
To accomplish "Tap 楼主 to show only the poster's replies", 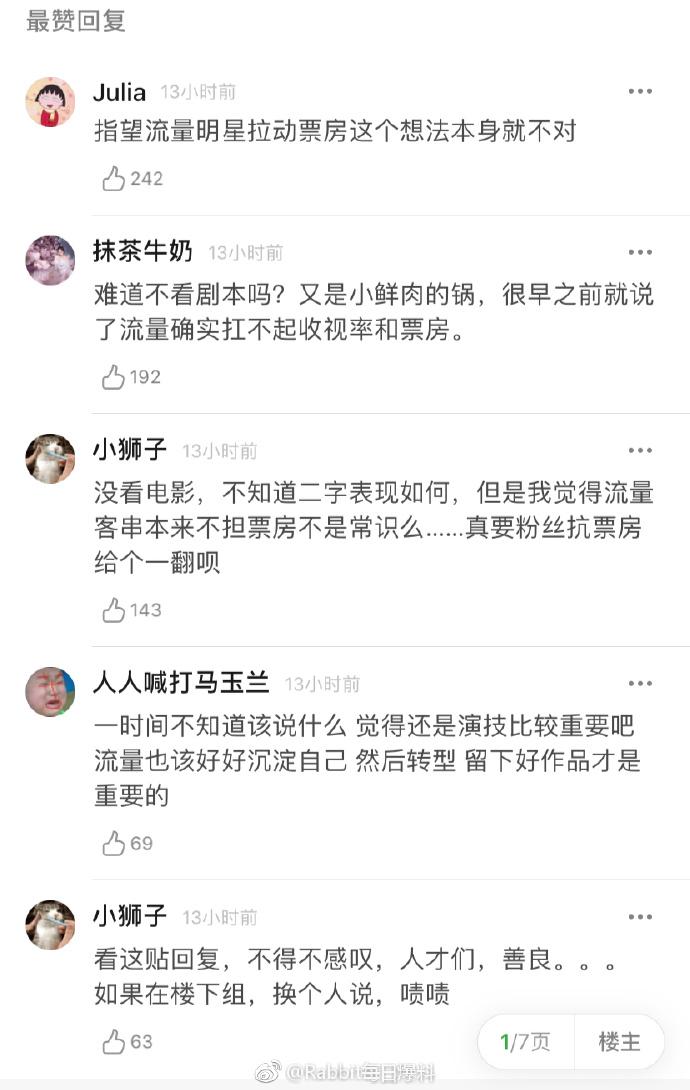I will [619, 1042].
